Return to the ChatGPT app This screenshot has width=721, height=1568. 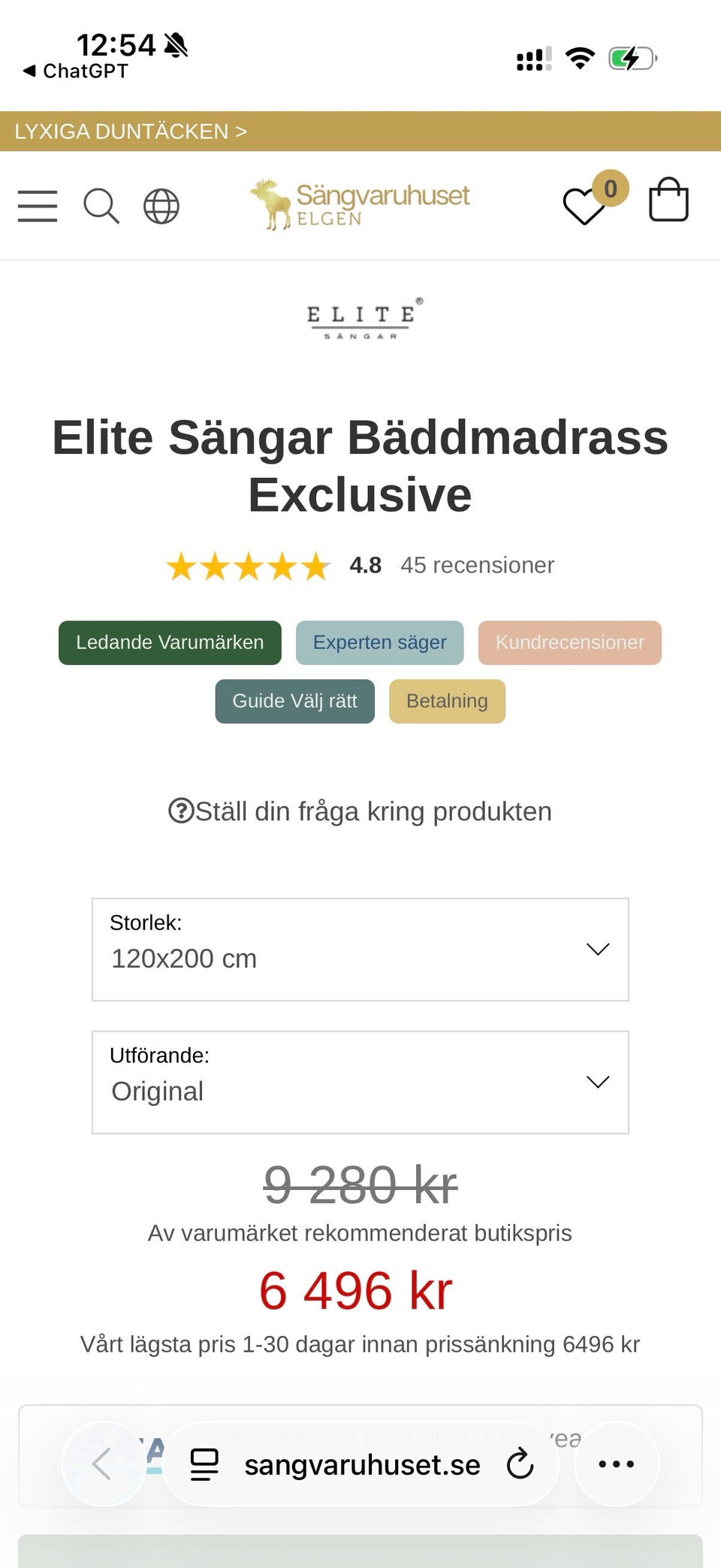tap(75, 71)
